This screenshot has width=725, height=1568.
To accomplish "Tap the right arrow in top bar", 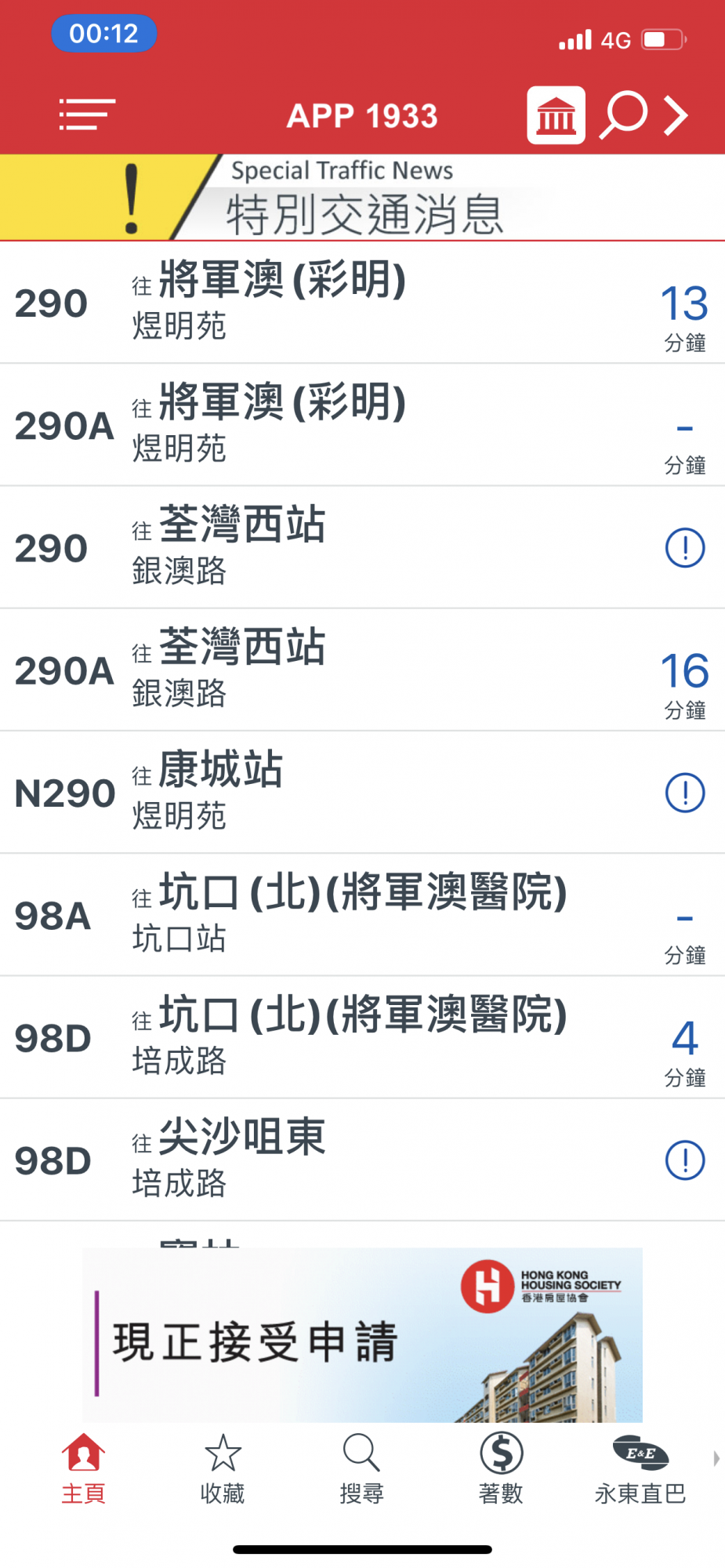I will pyautogui.click(x=676, y=116).
